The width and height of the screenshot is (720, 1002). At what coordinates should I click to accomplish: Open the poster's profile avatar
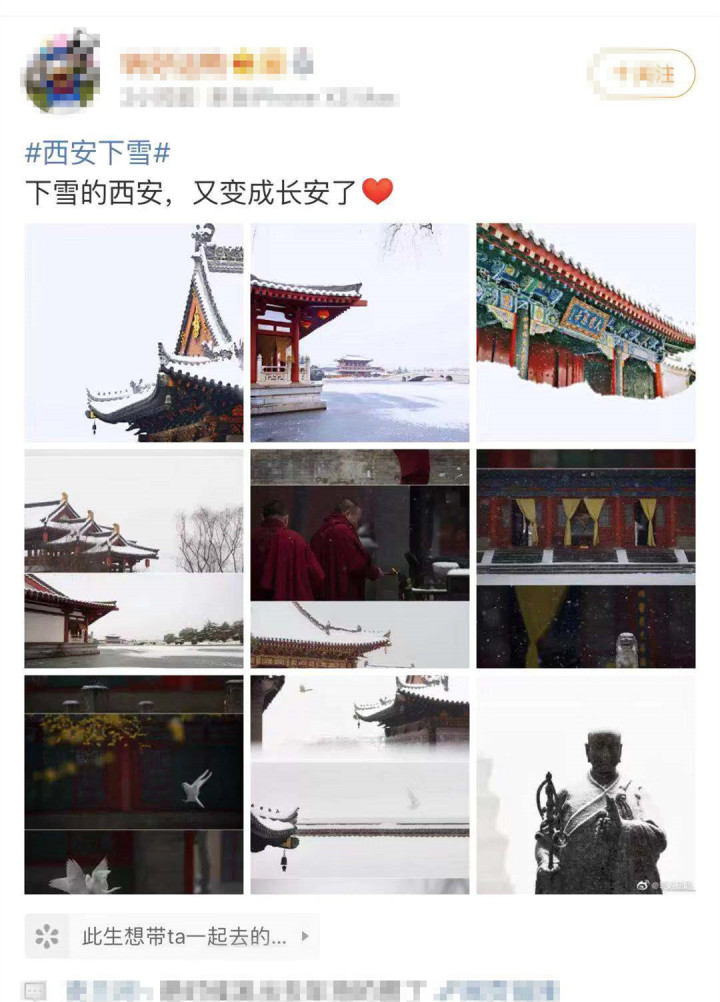[62, 72]
